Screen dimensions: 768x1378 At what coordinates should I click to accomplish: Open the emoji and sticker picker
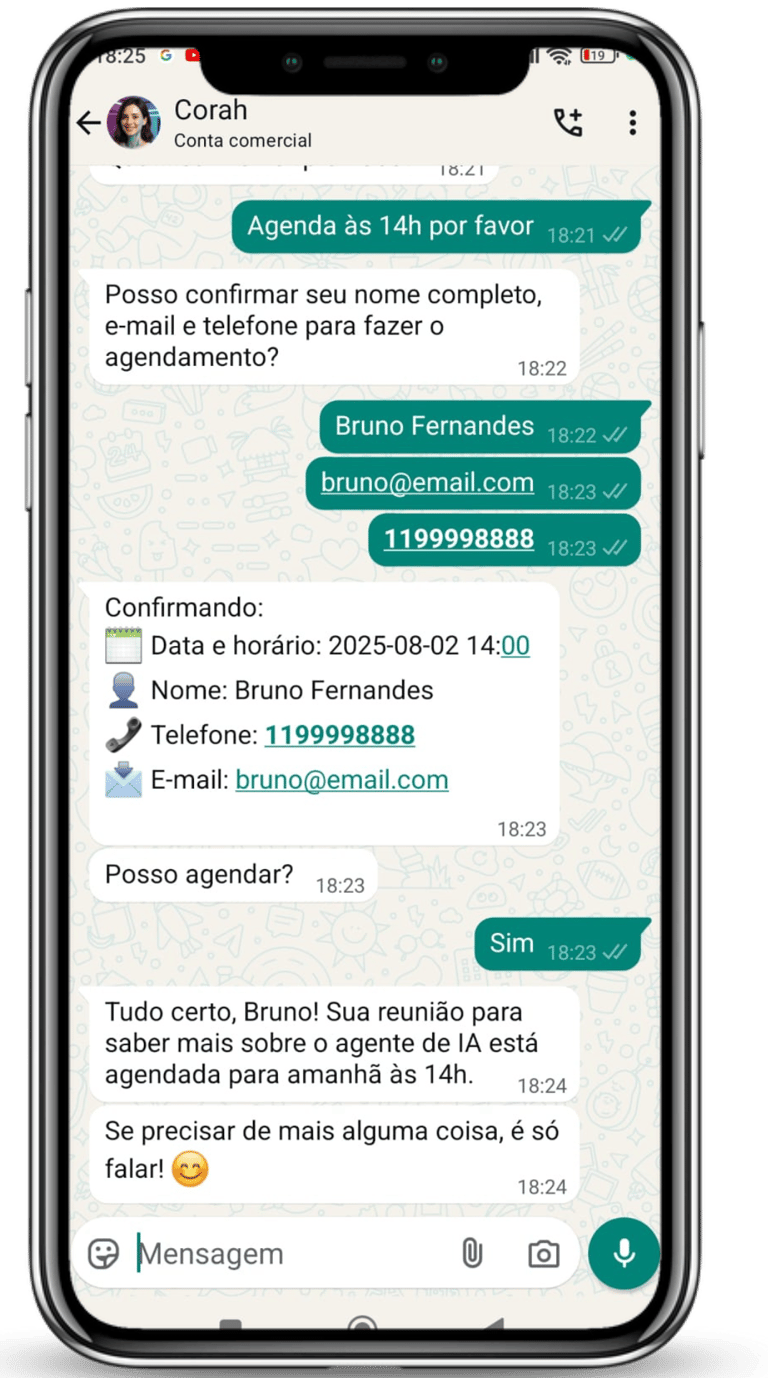[x=103, y=1253]
